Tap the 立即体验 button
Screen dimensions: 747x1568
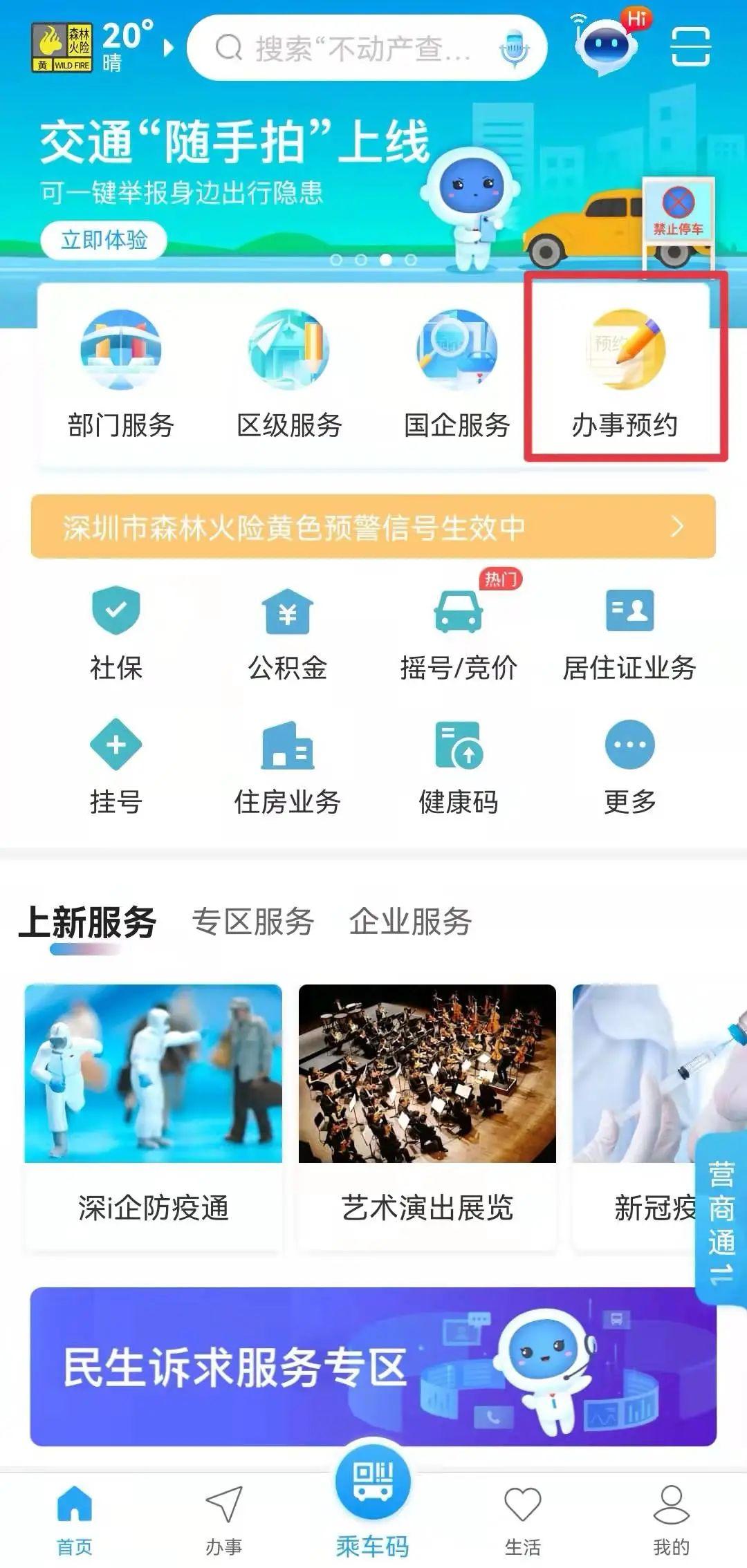click(104, 240)
